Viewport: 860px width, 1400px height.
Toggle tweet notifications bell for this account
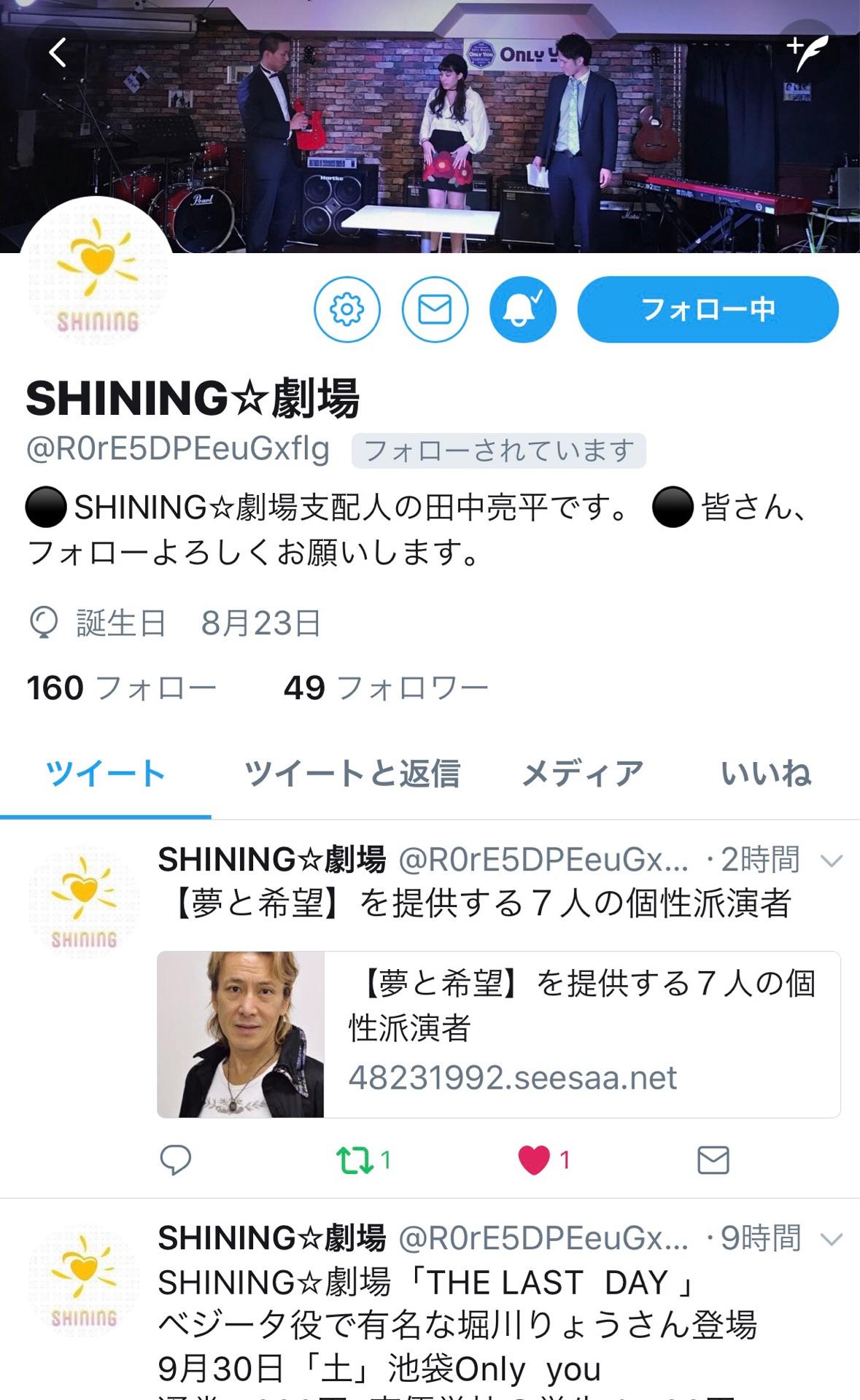(x=522, y=310)
